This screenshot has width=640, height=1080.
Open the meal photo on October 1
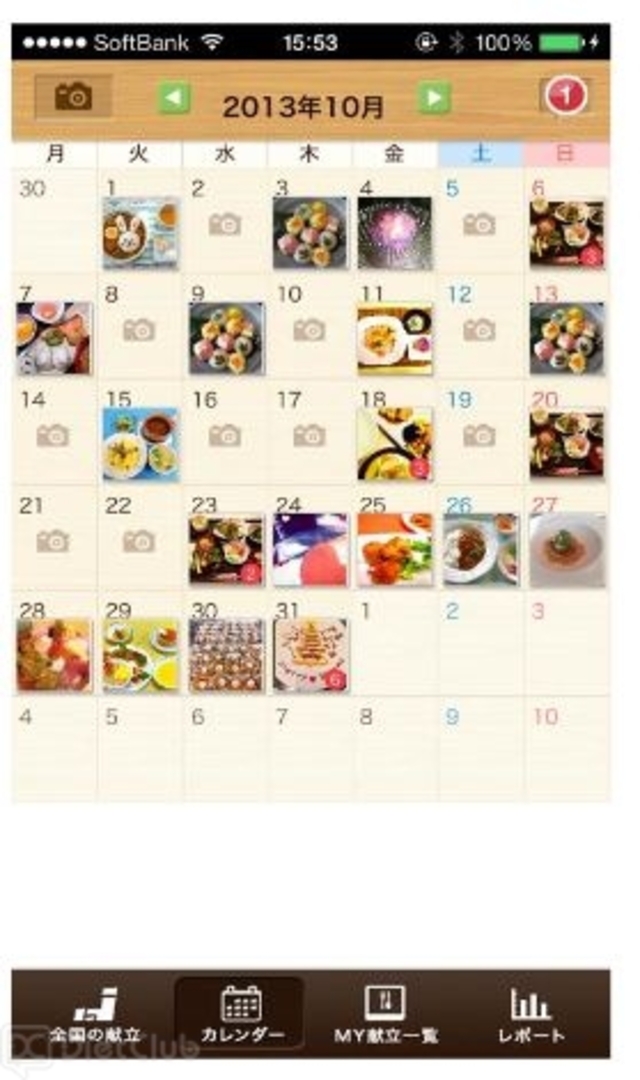point(140,232)
